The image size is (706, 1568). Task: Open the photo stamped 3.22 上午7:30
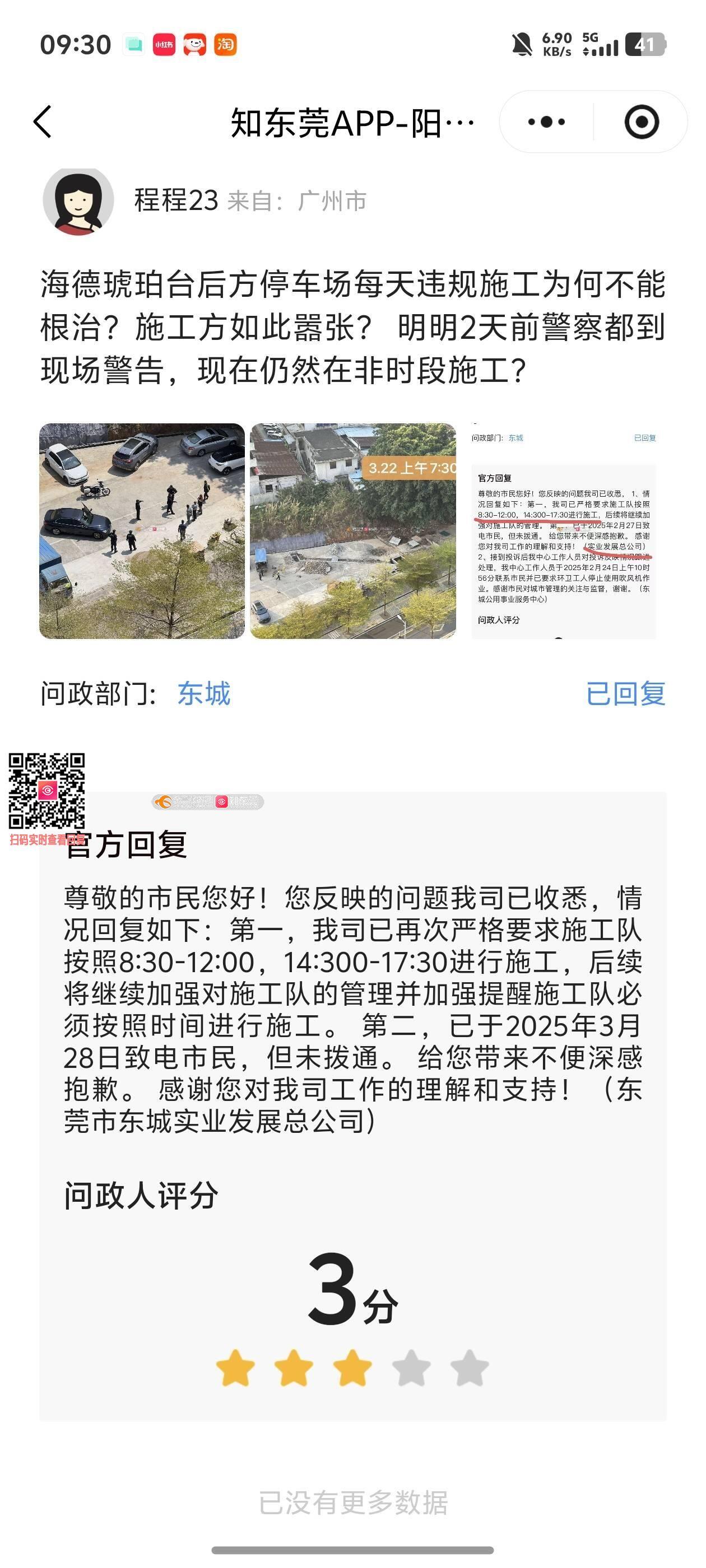[352, 531]
